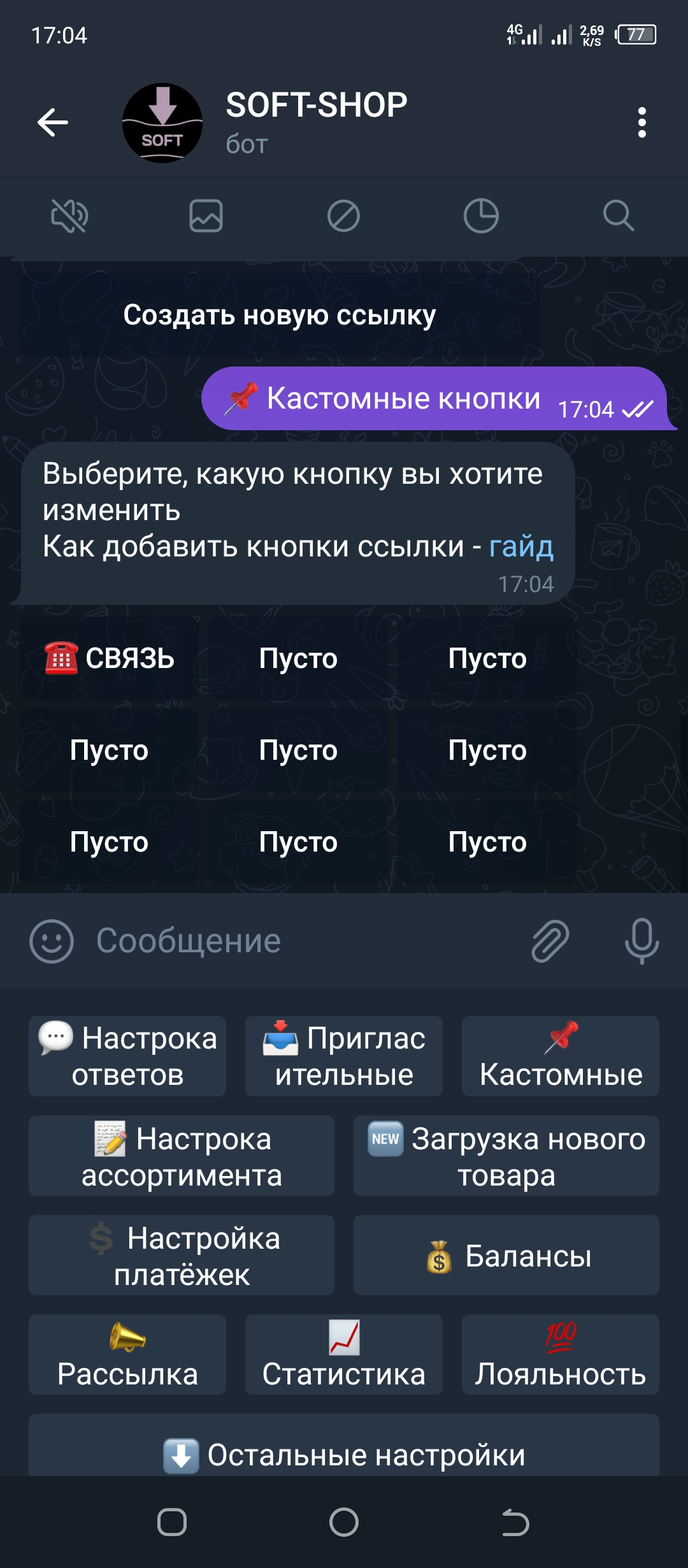Screen dimensions: 688x1568
Task: Open Настройка платёжек
Action: 182,1255
